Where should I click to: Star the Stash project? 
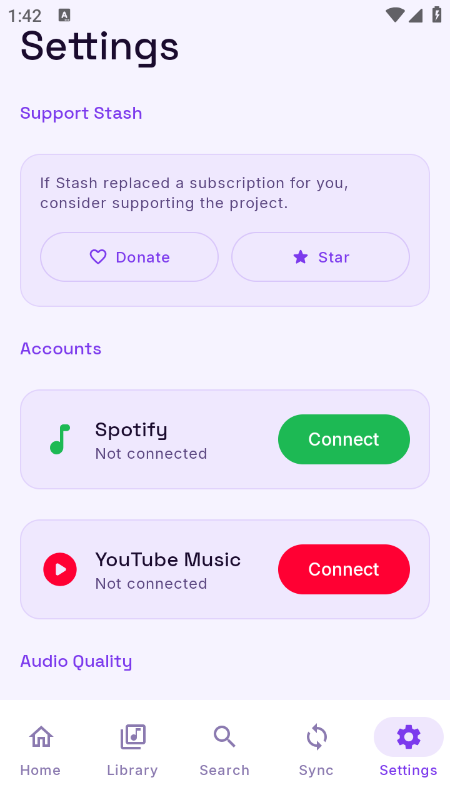tap(320, 257)
